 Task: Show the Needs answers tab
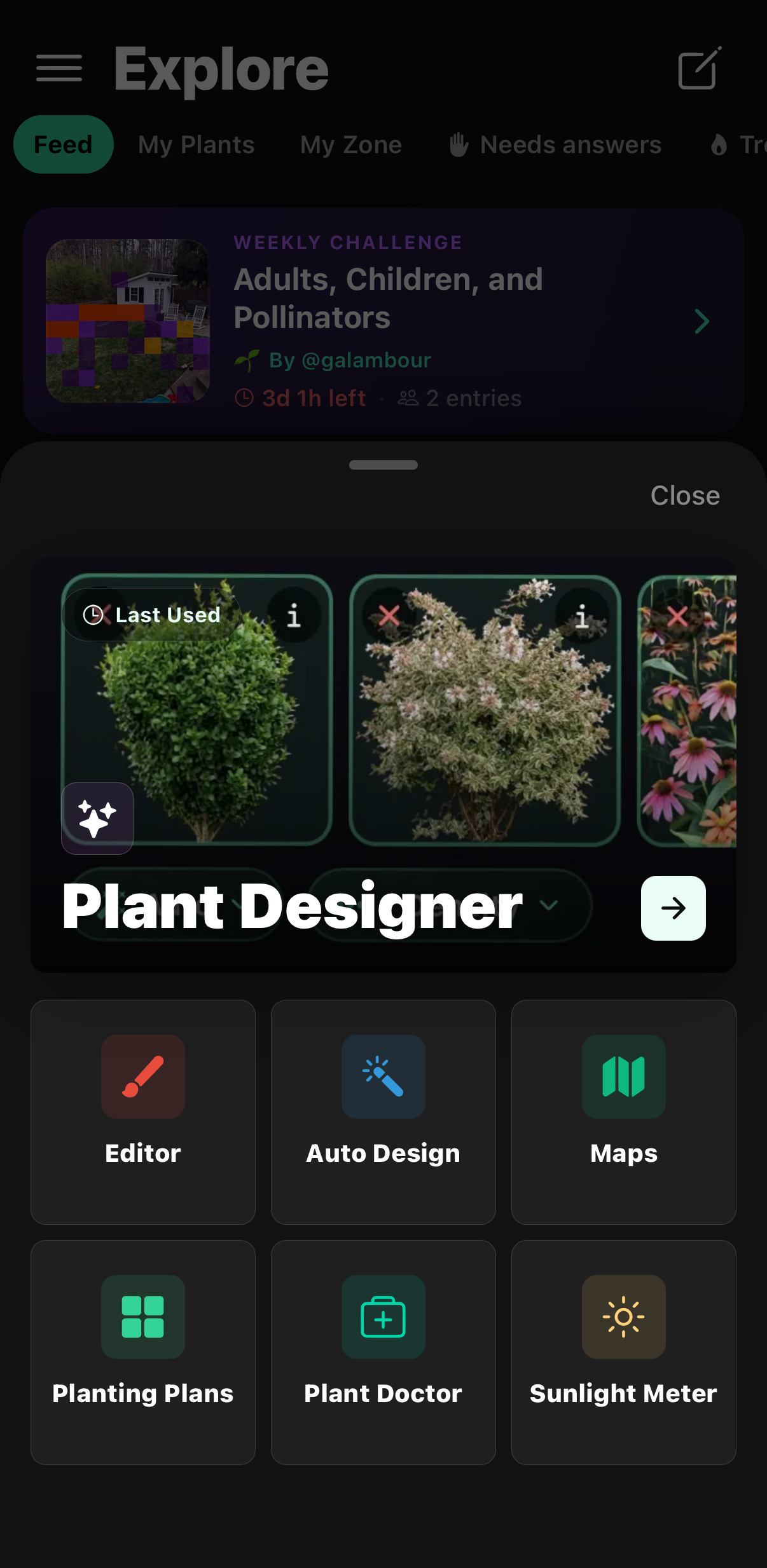pyautogui.click(x=555, y=145)
